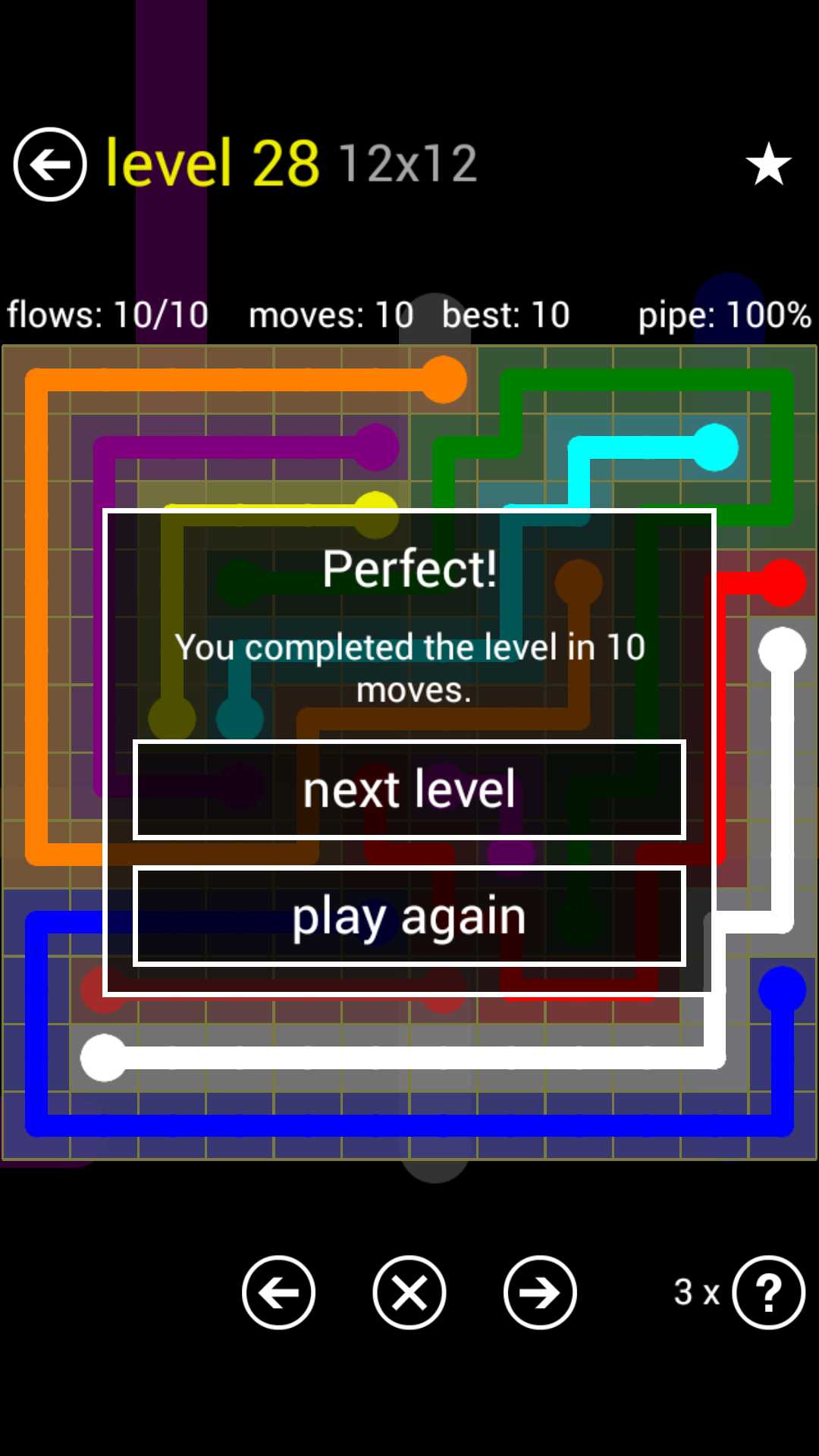
Task: Reset the board with the X icon
Action: pos(409,1292)
